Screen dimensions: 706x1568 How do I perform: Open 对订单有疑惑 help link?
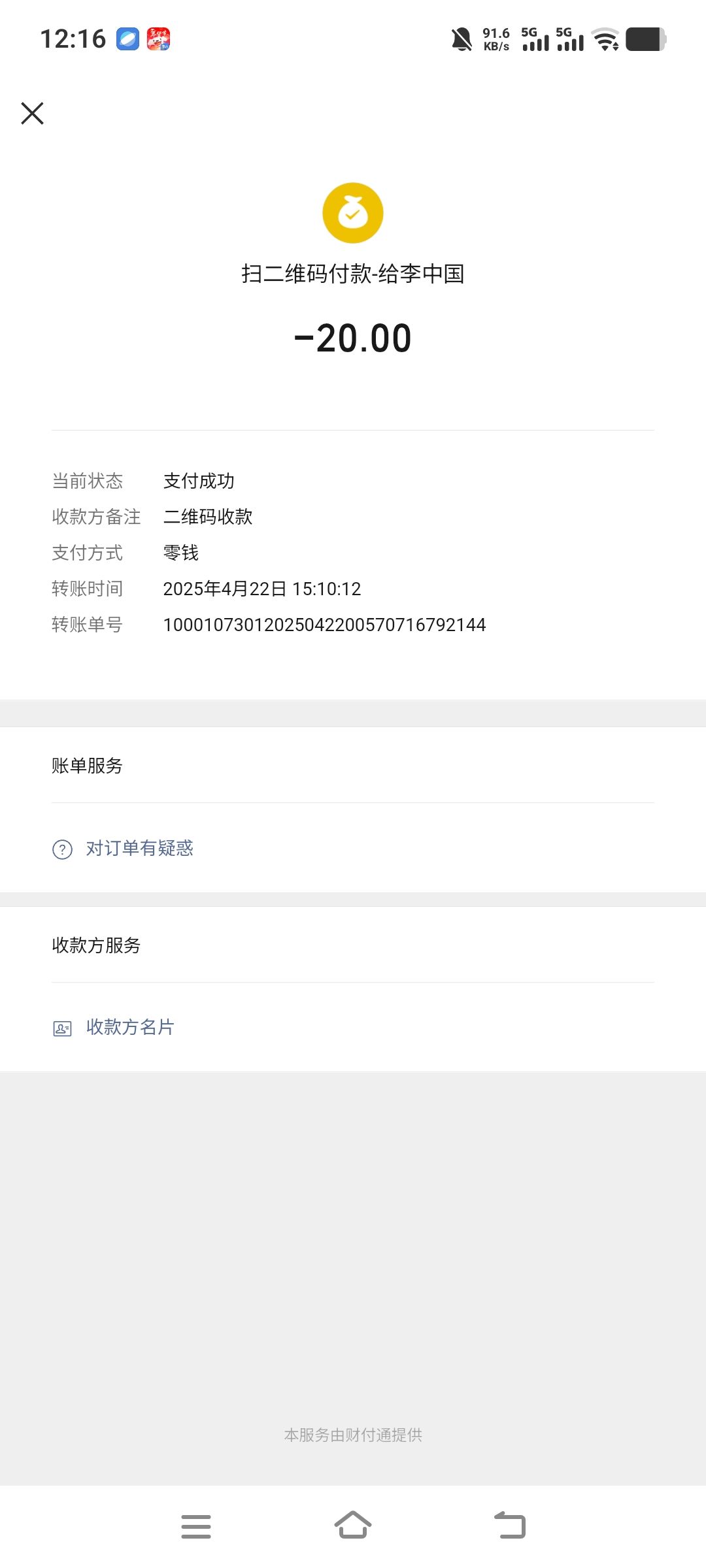139,848
